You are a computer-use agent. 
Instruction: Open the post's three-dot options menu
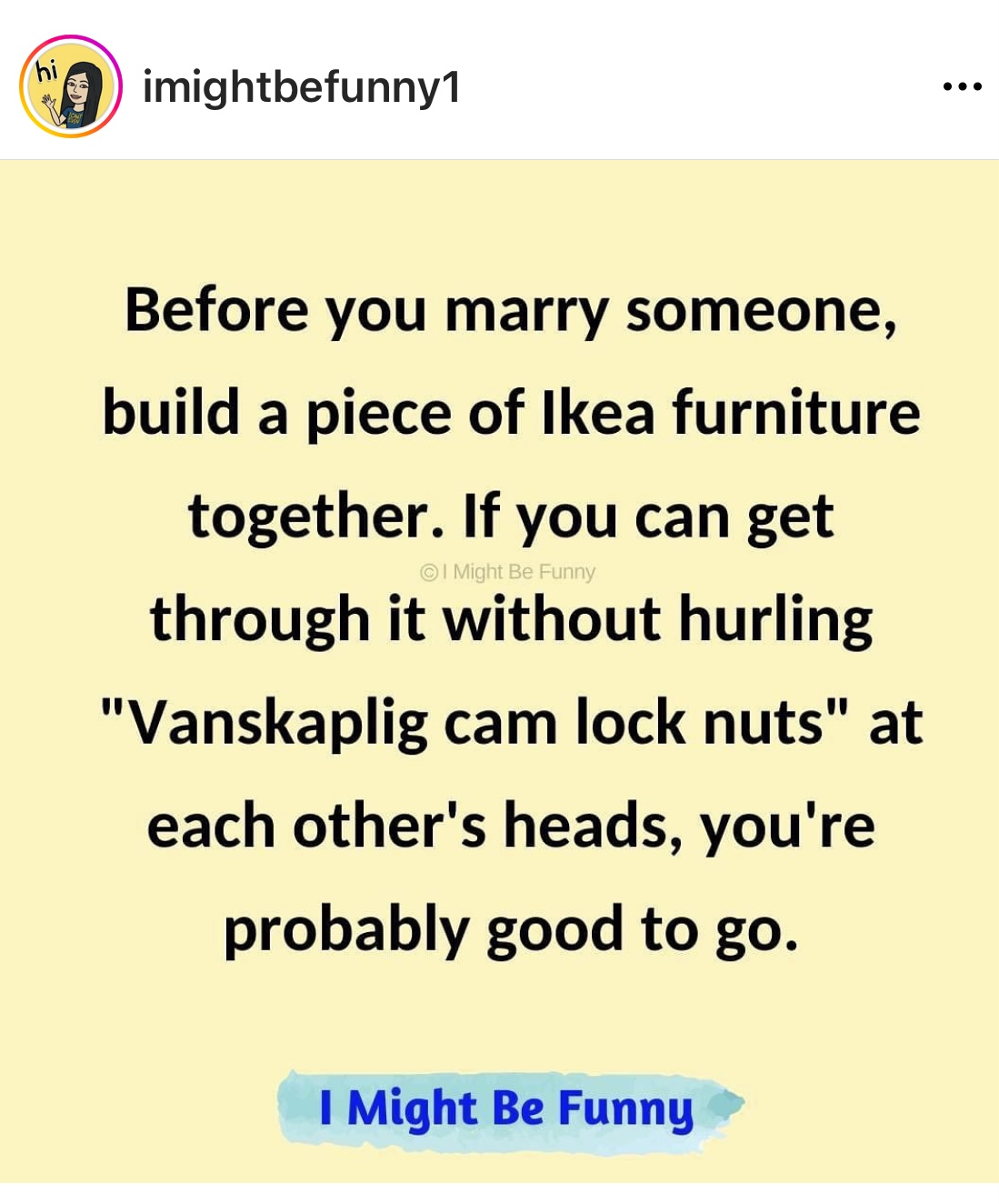(x=962, y=87)
